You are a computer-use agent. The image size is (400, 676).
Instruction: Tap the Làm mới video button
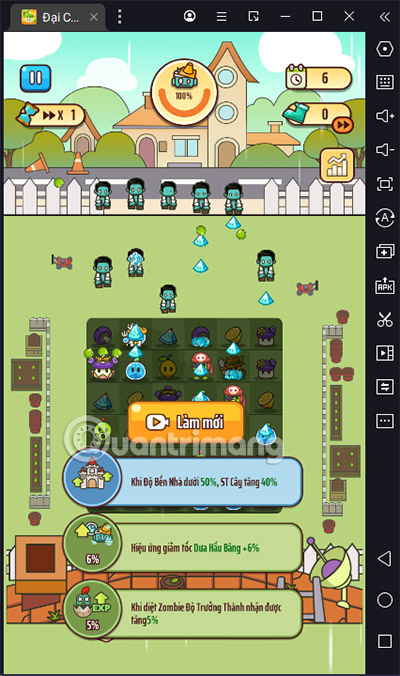coord(186,422)
